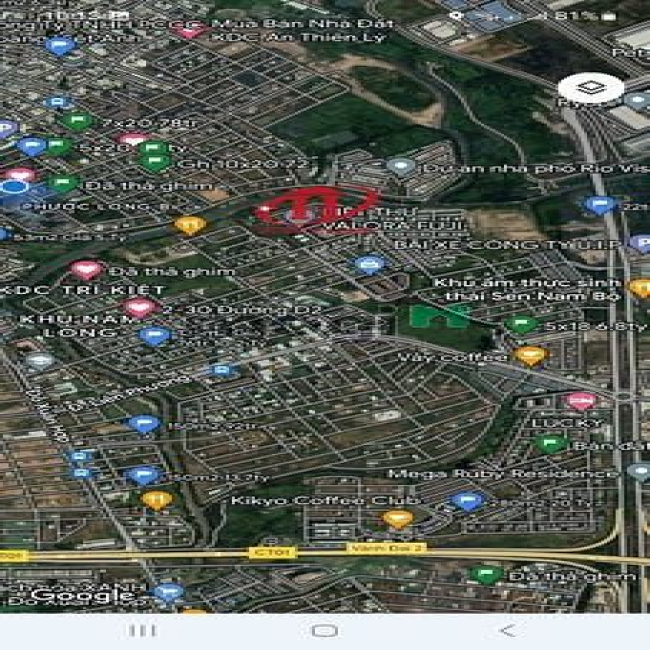650x650 pixels.
Task: Open the recent apps view
Action: pyautogui.click(x=143, y=630)
